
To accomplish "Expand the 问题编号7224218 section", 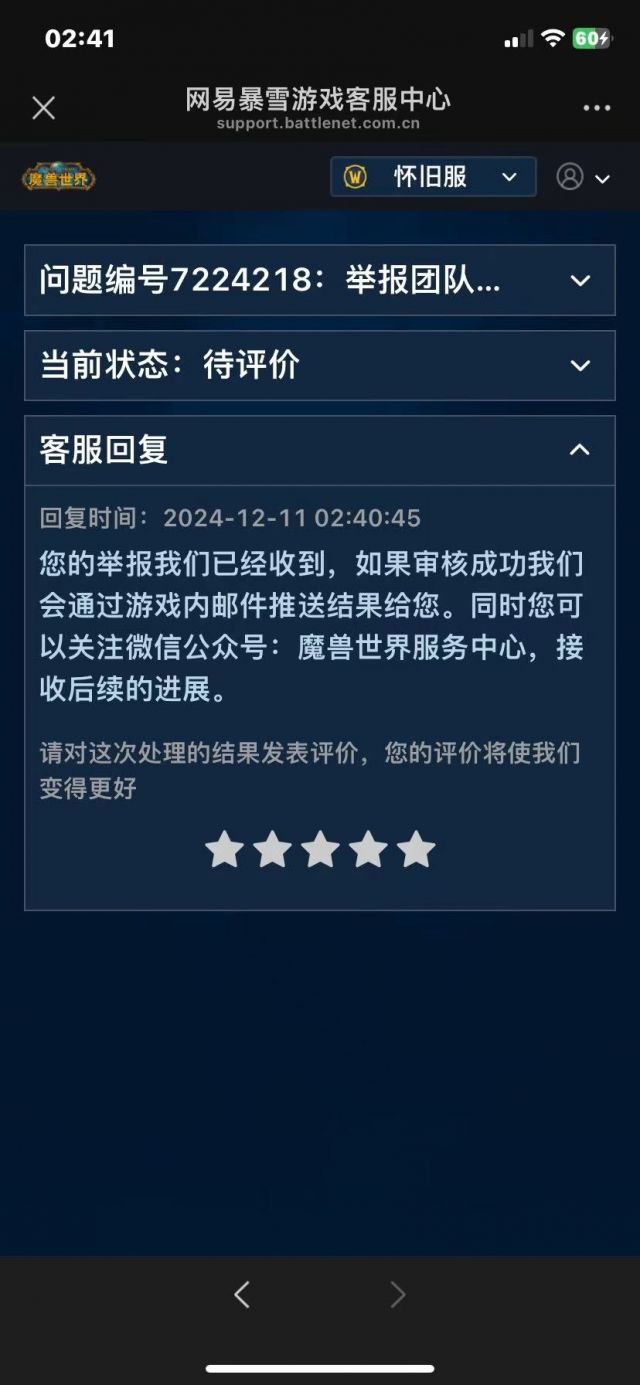I will click(x=319, y=280).
